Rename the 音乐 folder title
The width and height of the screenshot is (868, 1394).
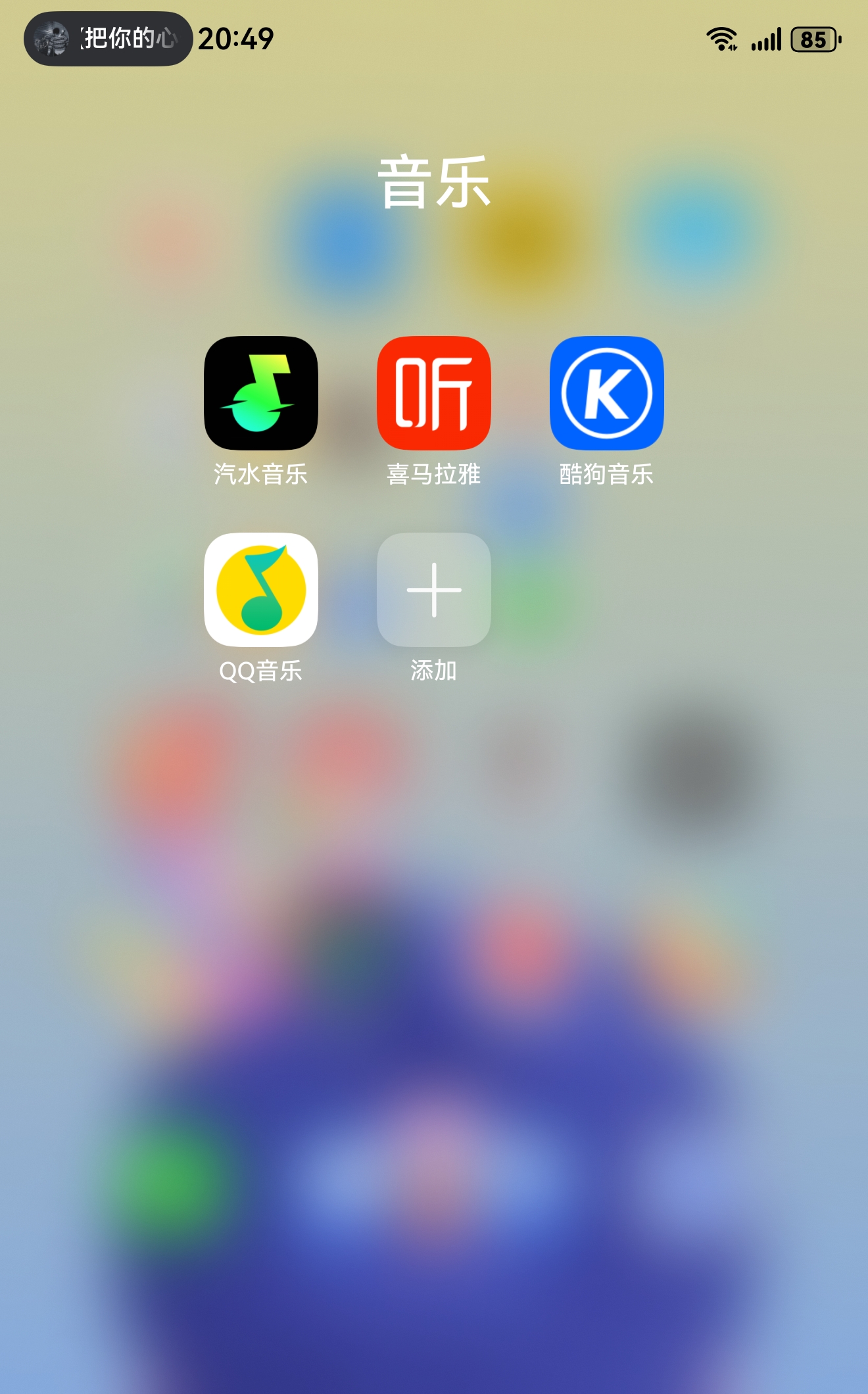(x=434, y=182)
